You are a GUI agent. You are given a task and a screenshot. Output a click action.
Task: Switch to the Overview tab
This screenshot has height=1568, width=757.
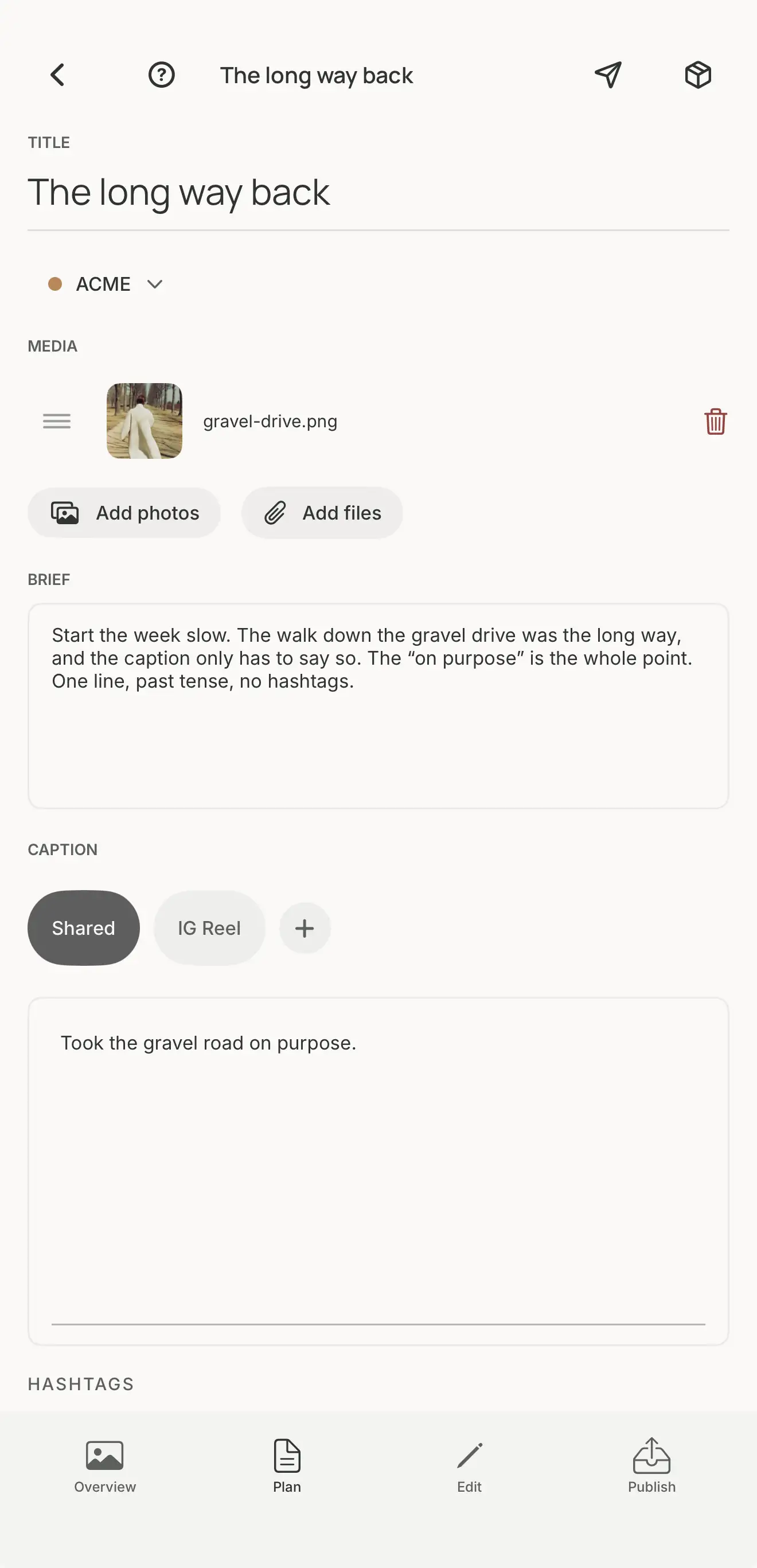[x=105, y=1466]
